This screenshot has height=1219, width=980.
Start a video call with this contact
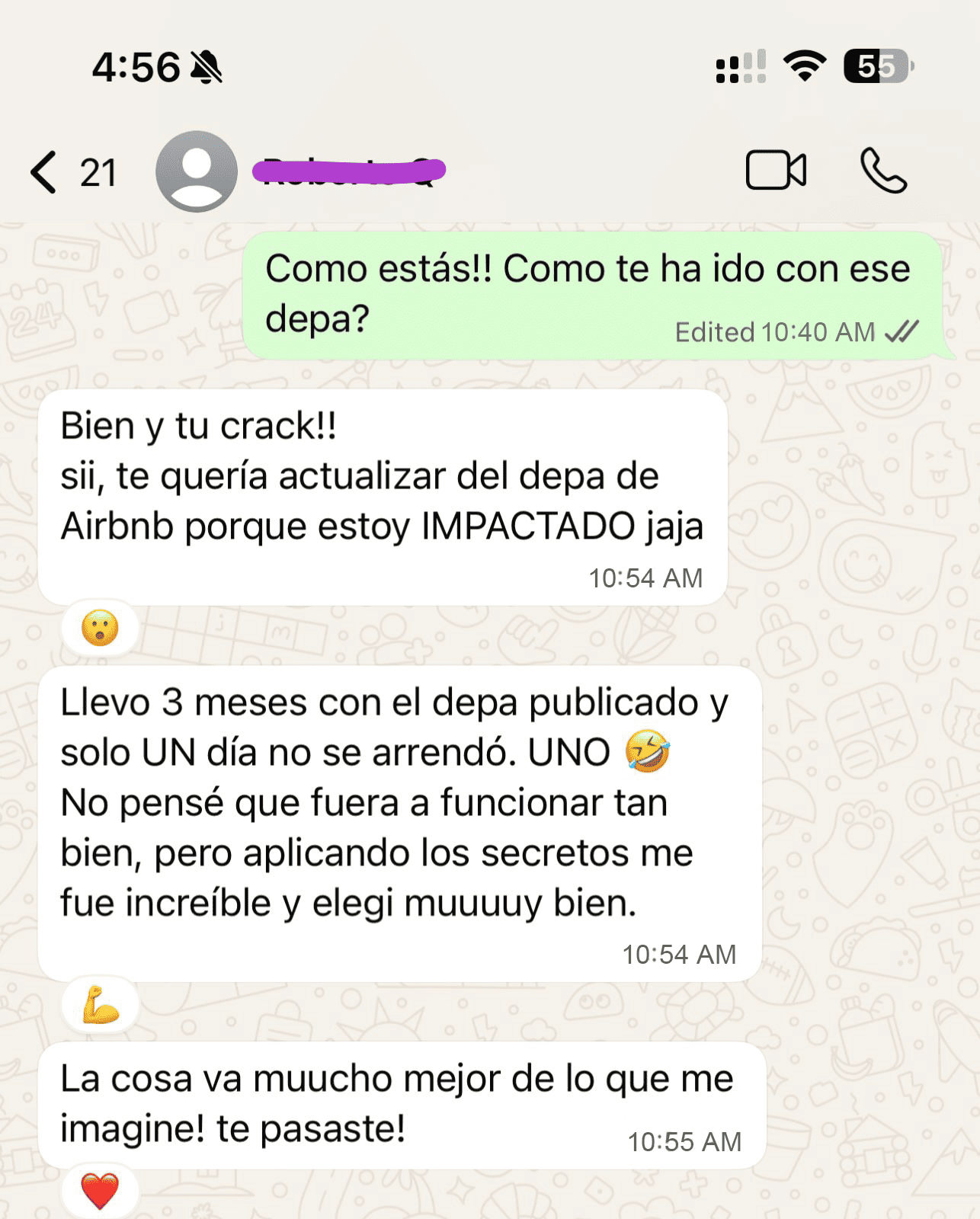point(775,170)
